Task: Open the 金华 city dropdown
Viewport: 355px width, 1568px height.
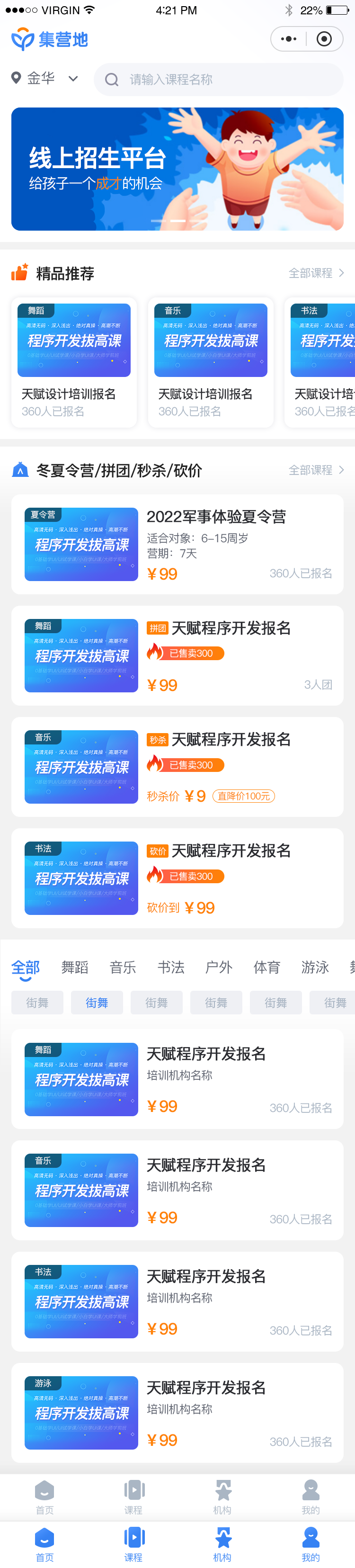Action: [x=45, y=79]
